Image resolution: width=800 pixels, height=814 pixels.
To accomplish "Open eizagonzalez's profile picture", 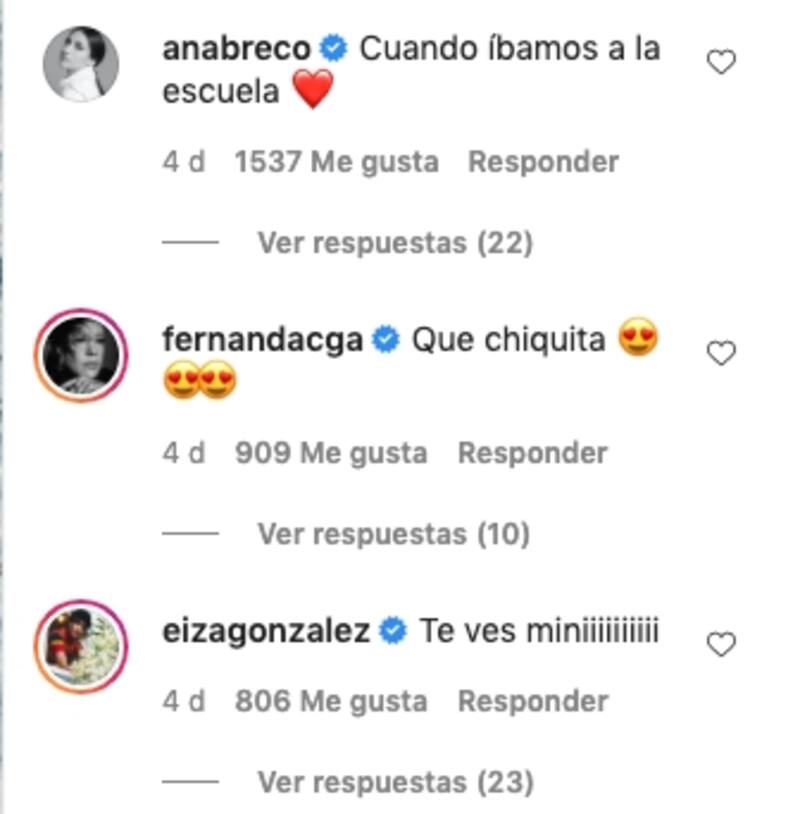I will click(81, 646).
